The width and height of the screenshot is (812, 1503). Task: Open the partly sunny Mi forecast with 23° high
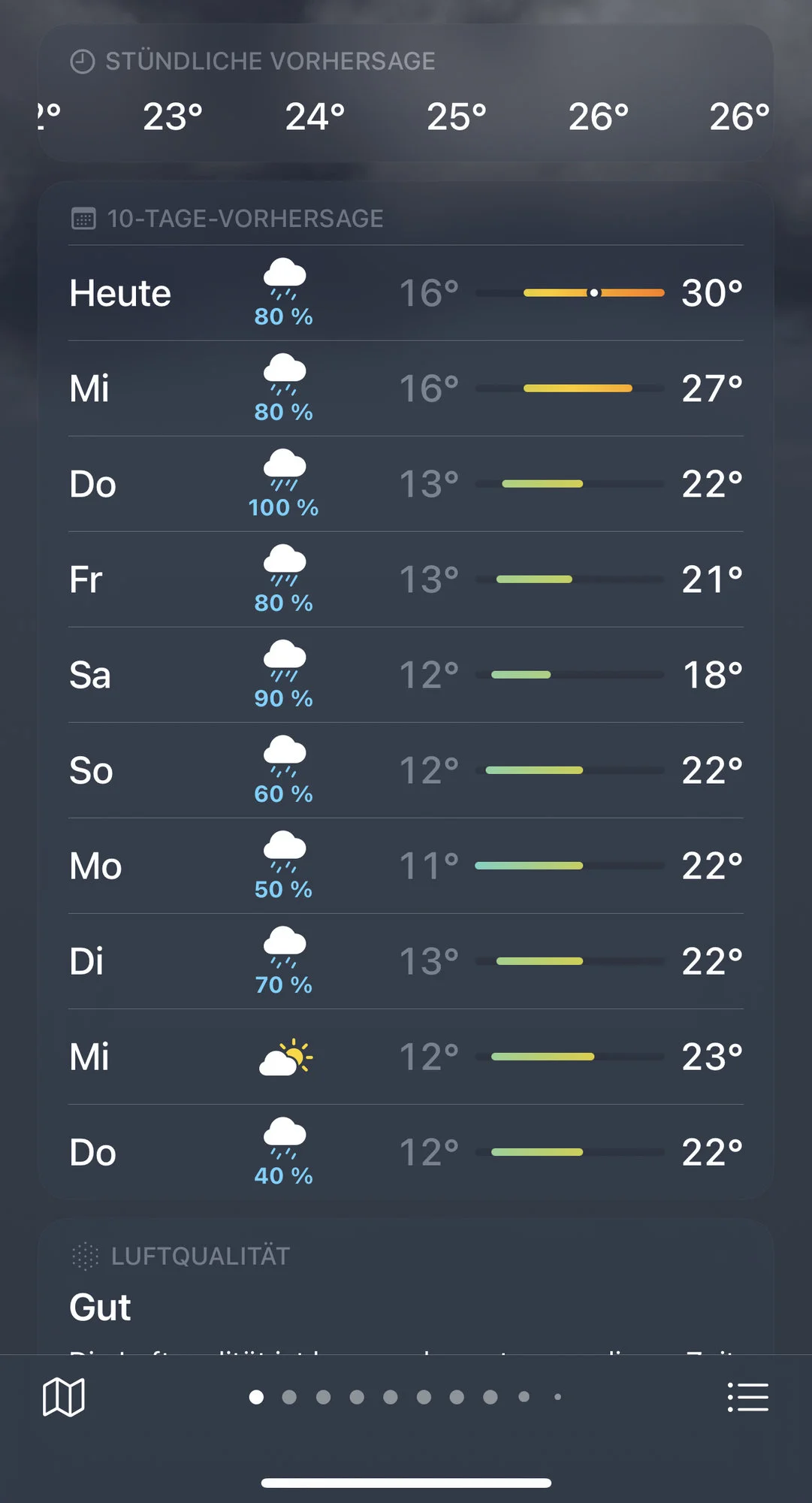coord(406,1057)
